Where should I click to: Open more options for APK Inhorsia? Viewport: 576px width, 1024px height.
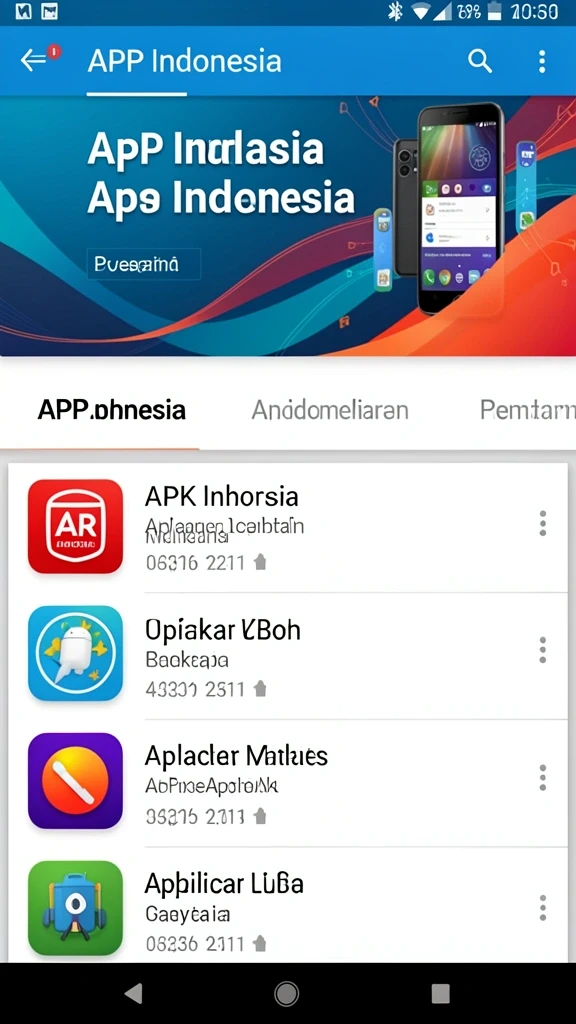click(542, 524)
